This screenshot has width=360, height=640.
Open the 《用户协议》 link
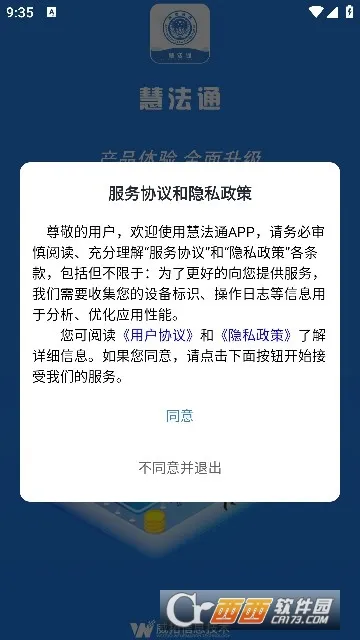[159, 336]
